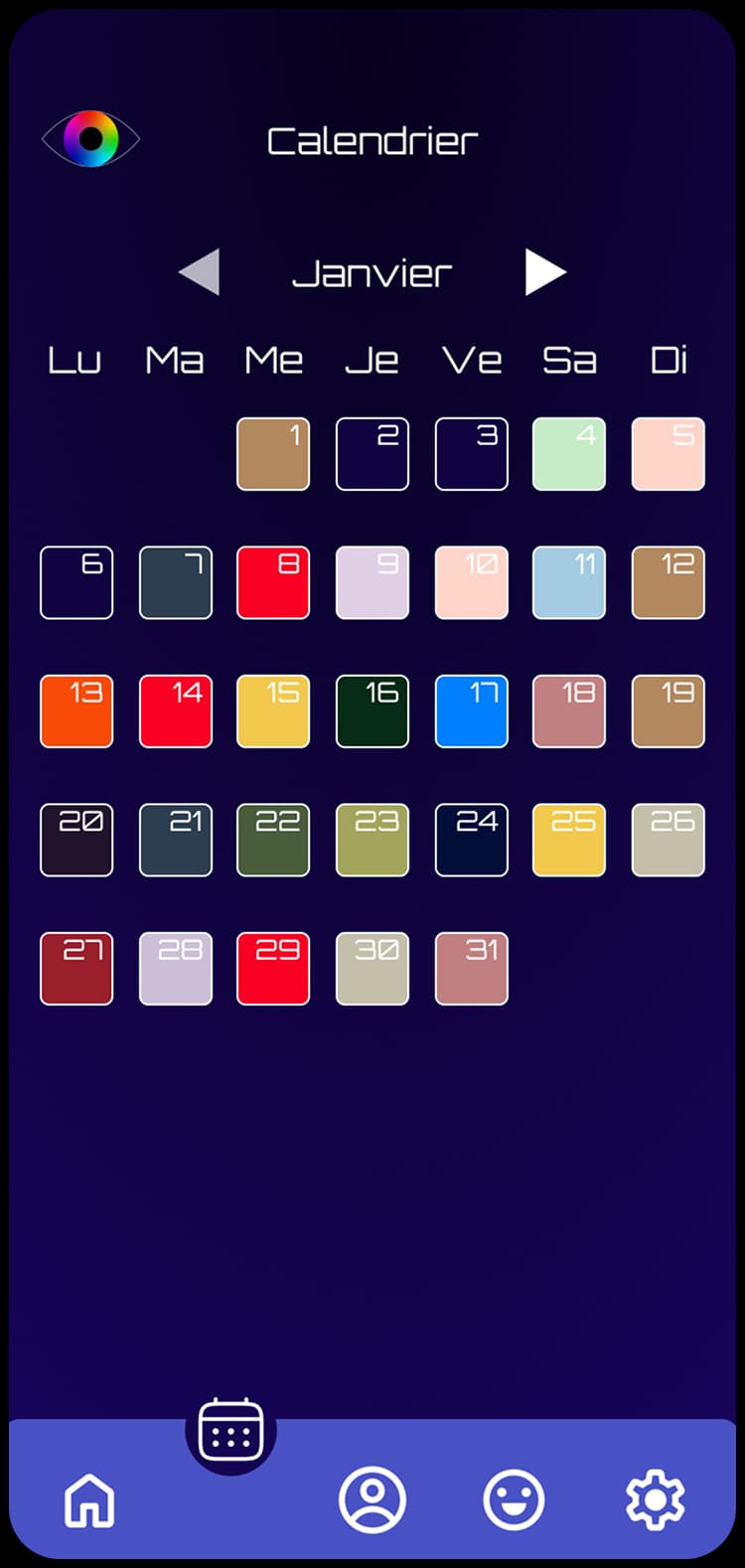
Task: Open the smiley mood icon
Action: pos(513,1499)
